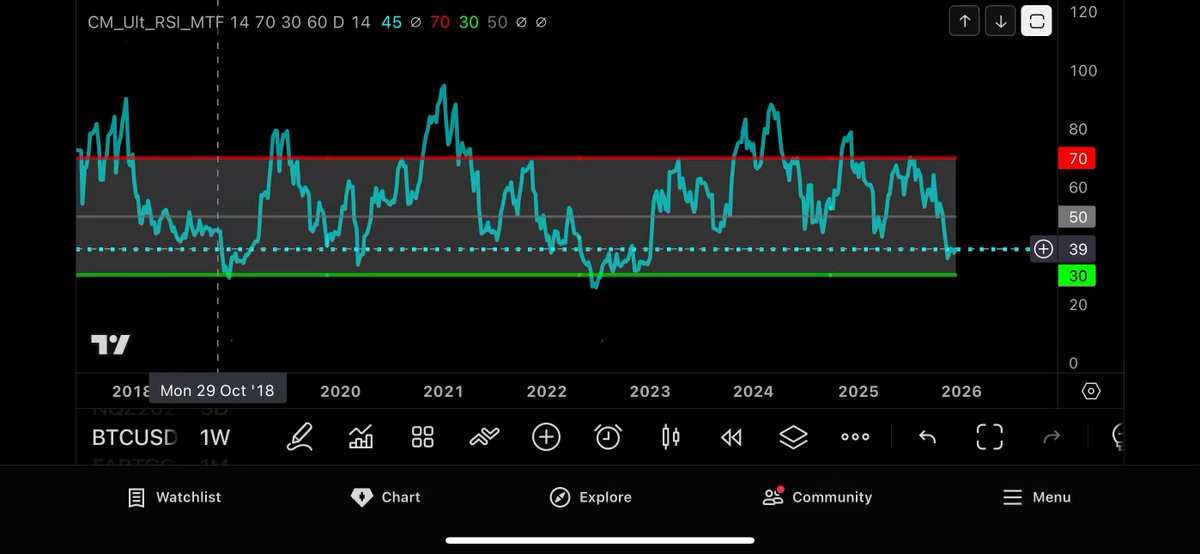Open the object tree layers
The image size is (1200, 554).
pyautogui.click(x=793, y=437)
